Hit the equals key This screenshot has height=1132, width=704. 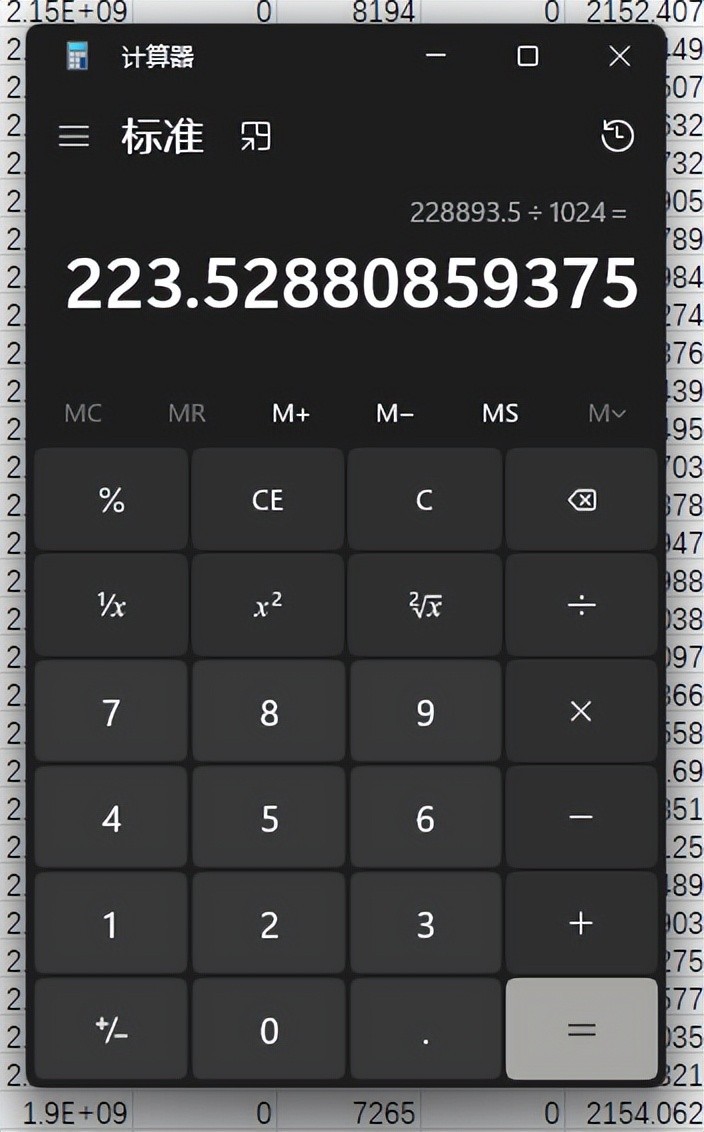(x=581, y=1030)
